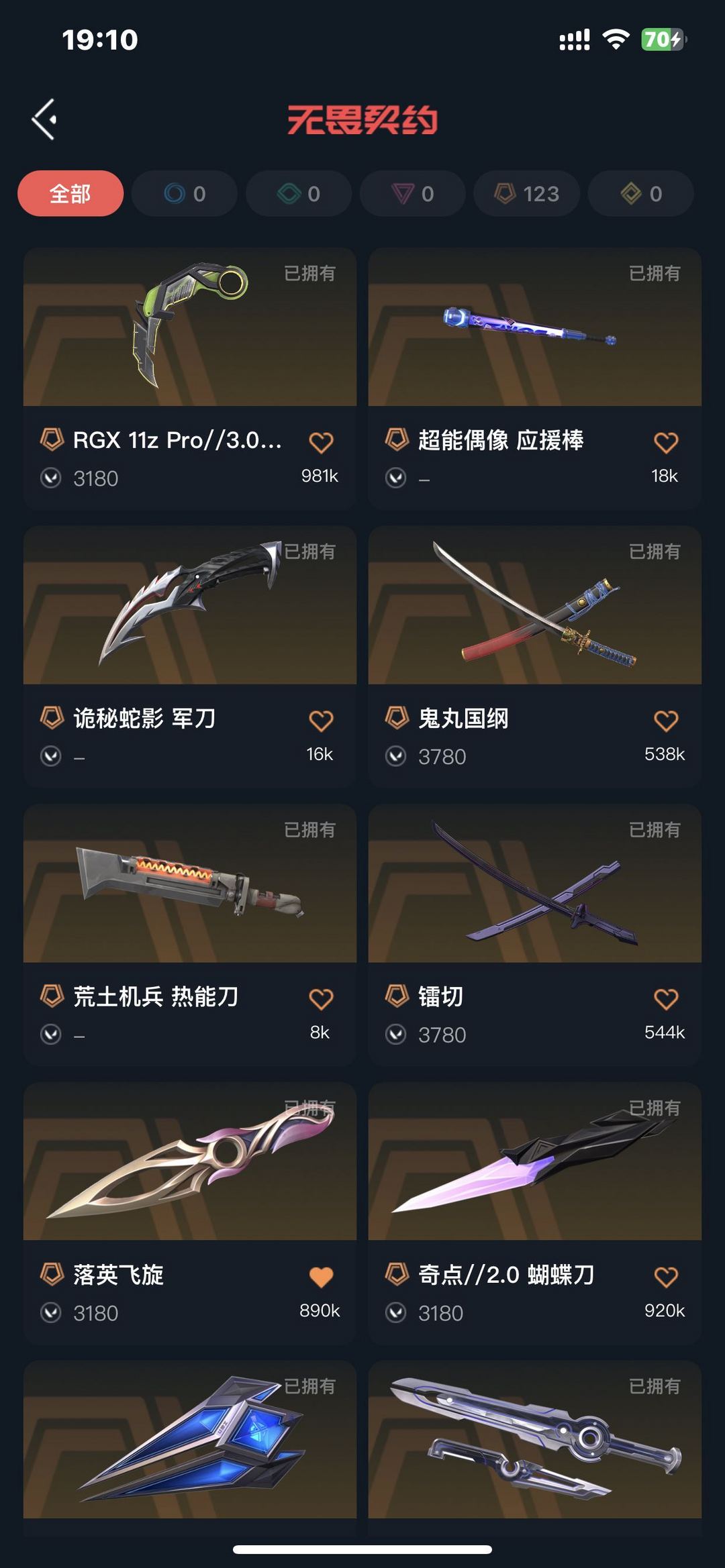Open the 落英飞旋 knife card
Image resolution: width=725 pixels, height=1568 pixels.
tap(190, 1213)
